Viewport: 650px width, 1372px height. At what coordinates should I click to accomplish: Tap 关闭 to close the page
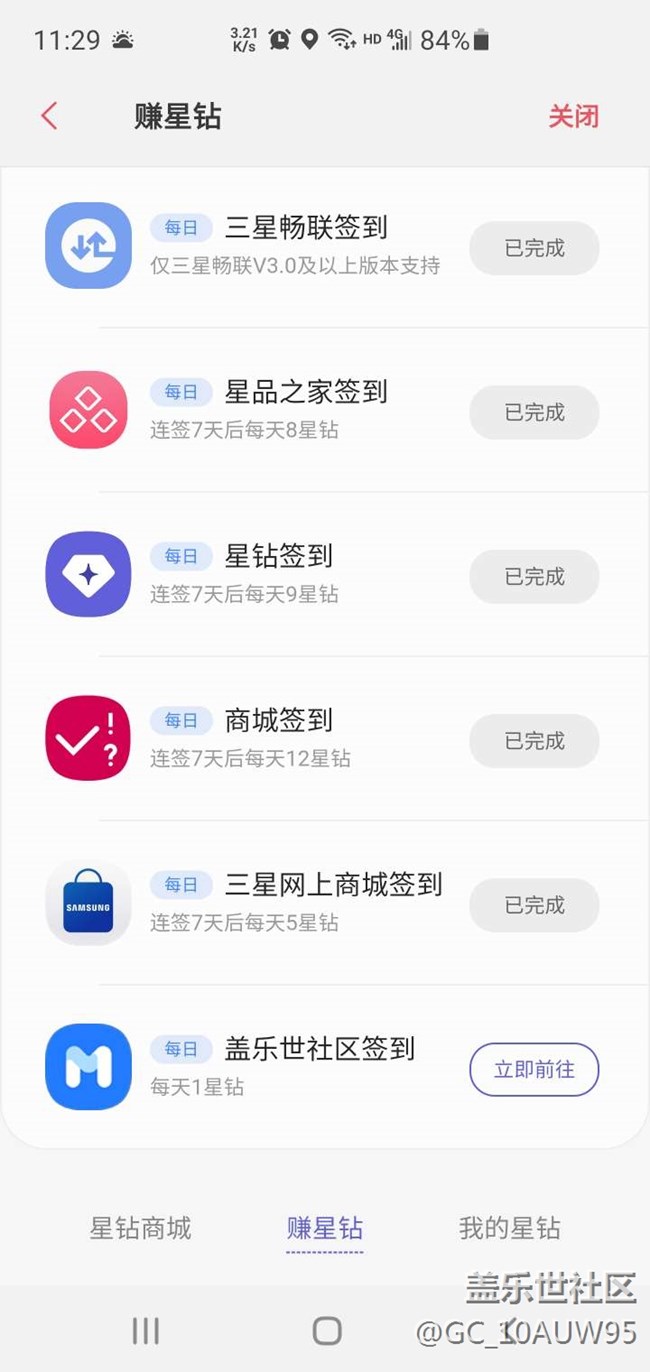click(573, 116)
